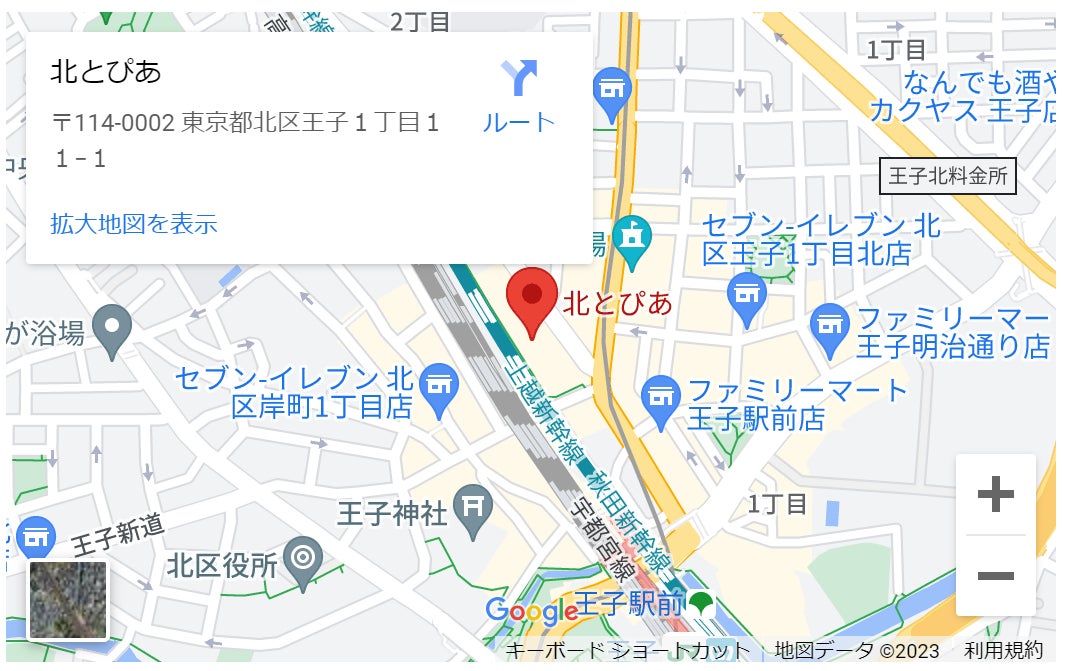The image size is (1068, 671).
Task: Zoom in with the plus button
Action: pos(995,494)
